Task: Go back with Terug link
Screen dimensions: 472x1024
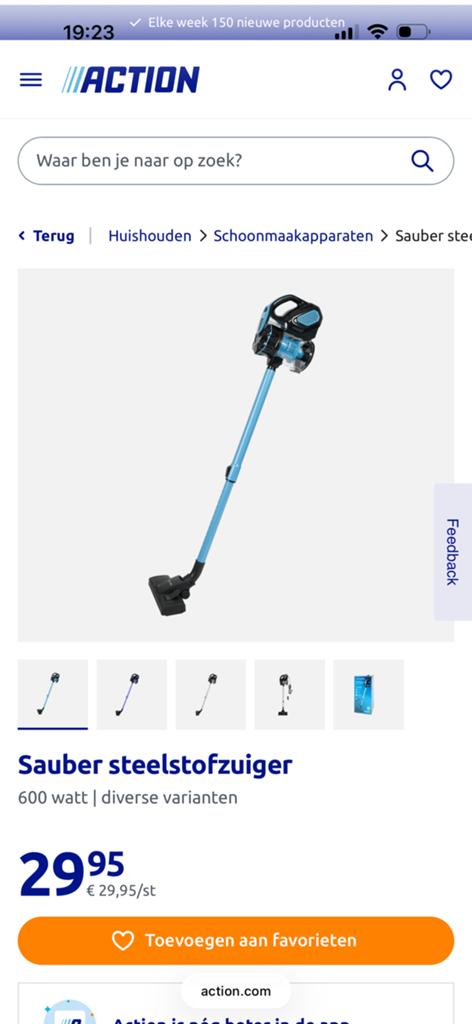Action: click(46, 236)
